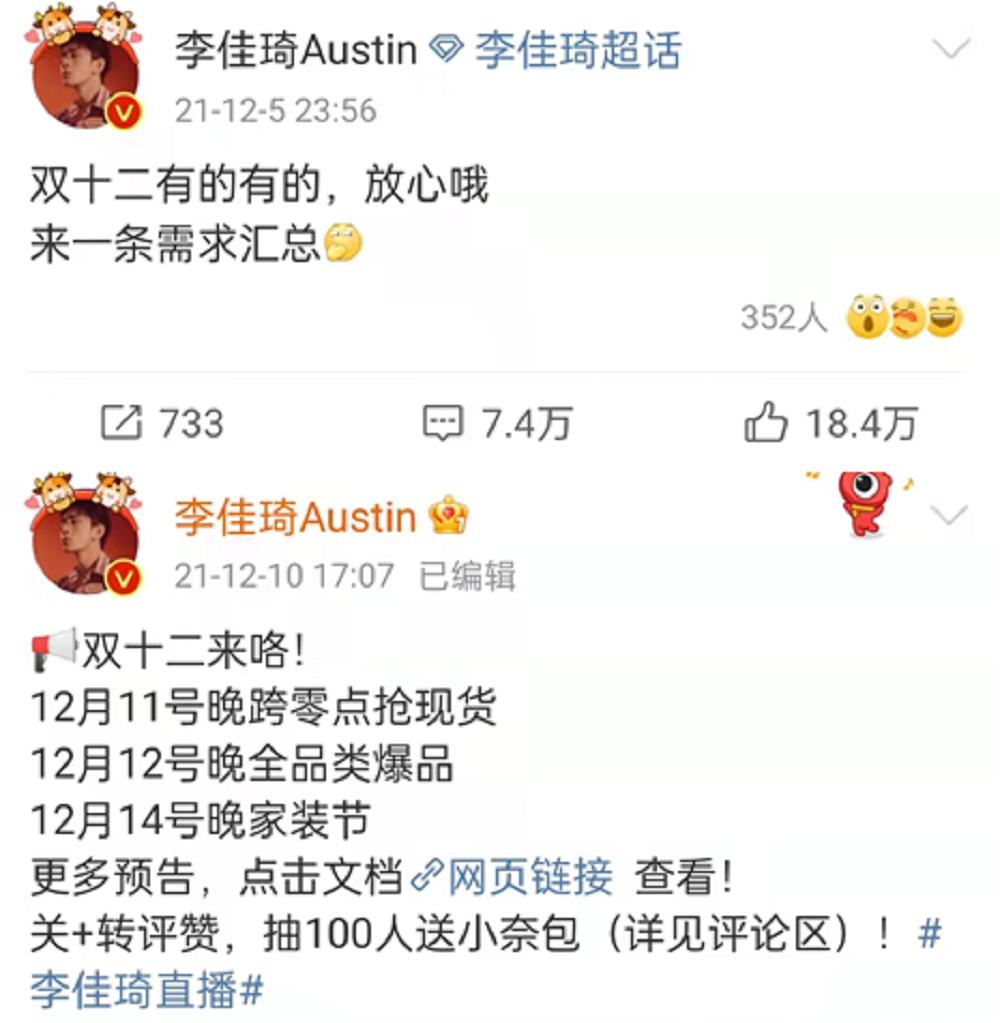Screen dimensions: 1000x1023
Task: Repost the post with 733 shares
Action: [x=162, y=424]
